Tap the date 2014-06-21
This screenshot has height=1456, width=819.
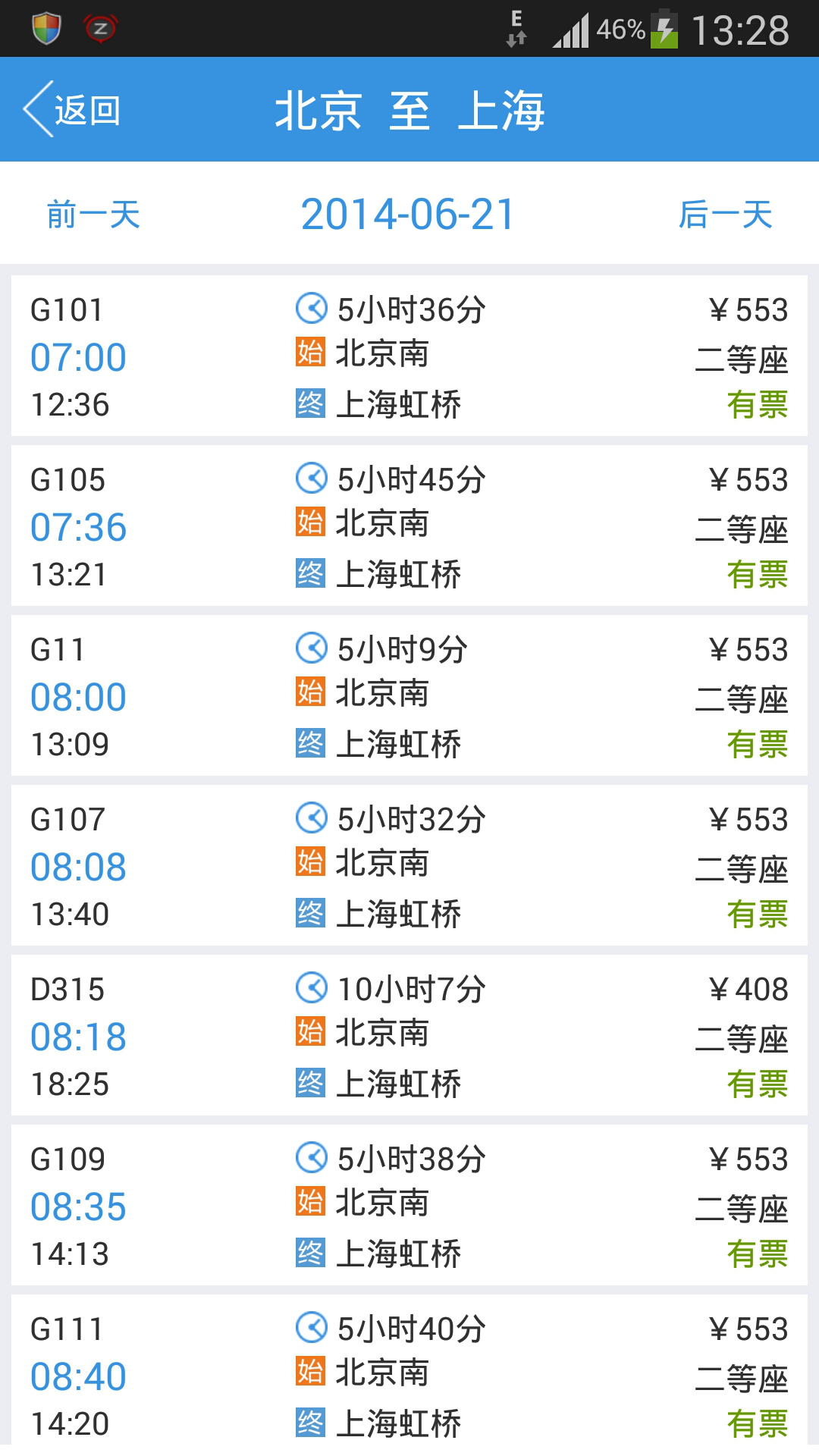pyautogui.click(x=408, y=215)
